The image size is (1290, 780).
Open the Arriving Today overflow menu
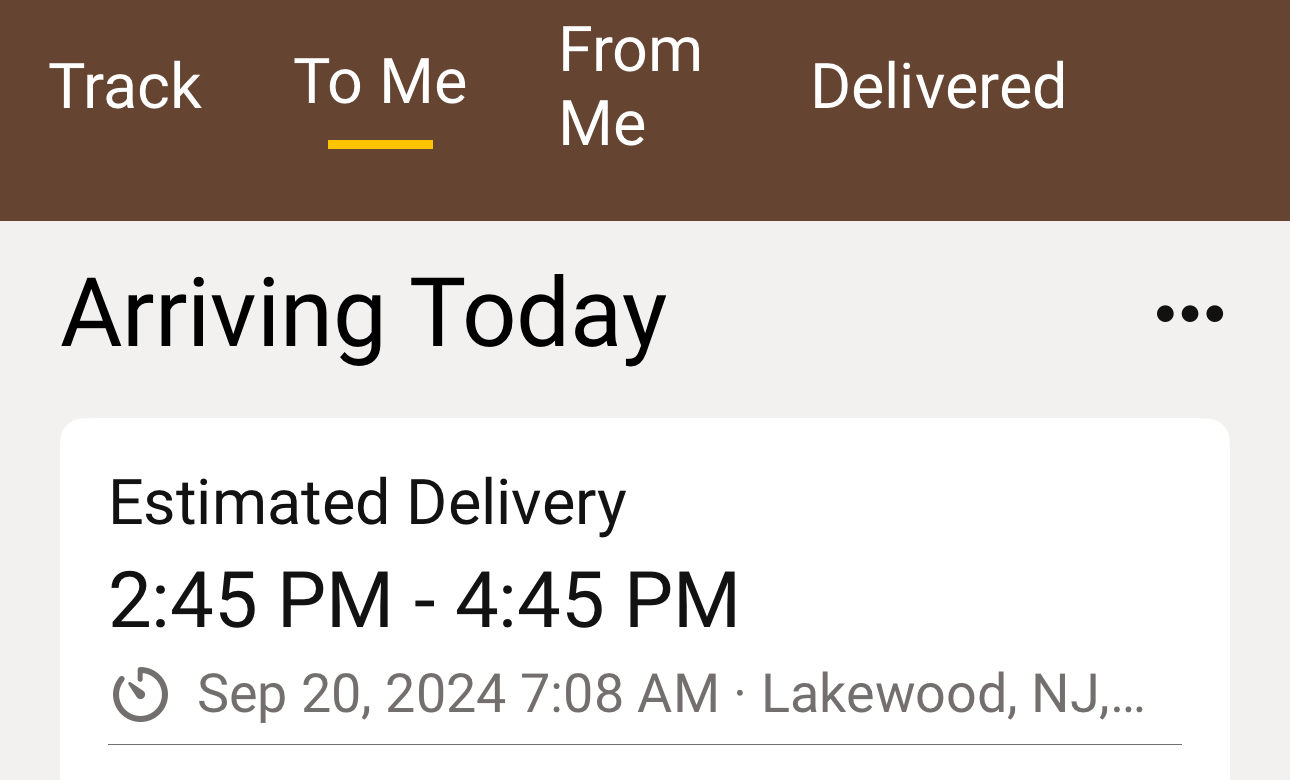(x=1190, y=313)
